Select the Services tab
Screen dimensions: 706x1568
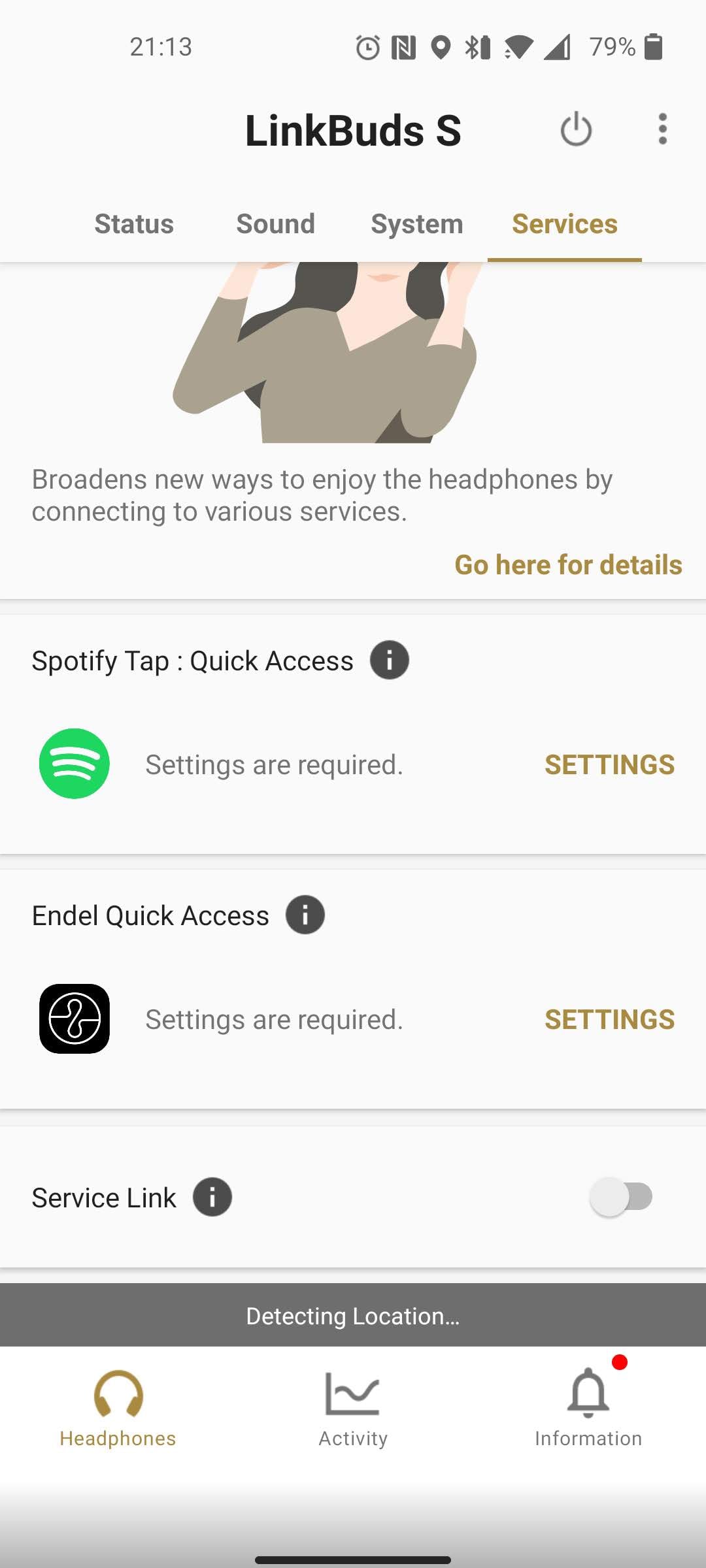click(564, 224)
